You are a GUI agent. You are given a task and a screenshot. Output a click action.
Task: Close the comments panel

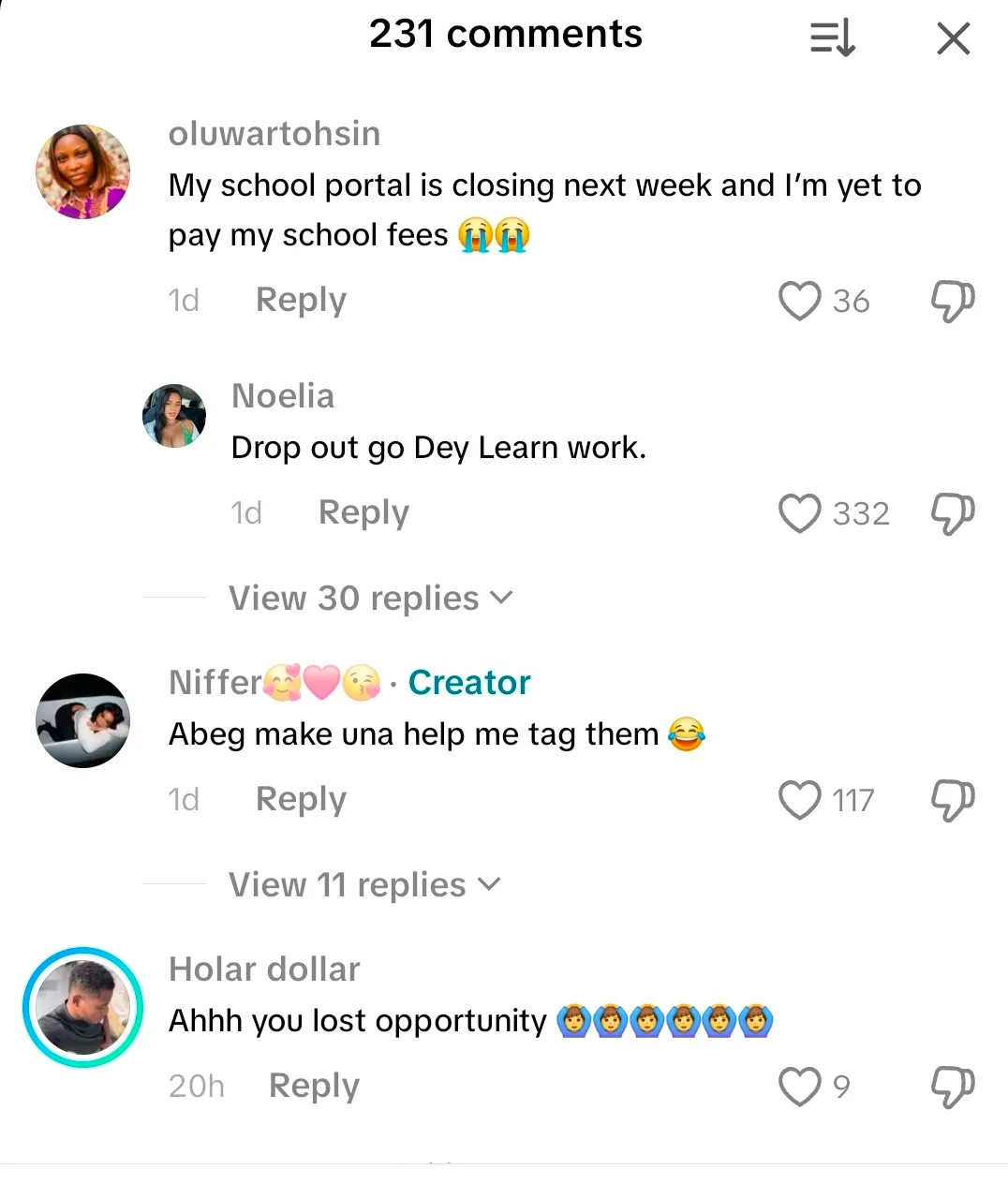[x=953, y=39]
